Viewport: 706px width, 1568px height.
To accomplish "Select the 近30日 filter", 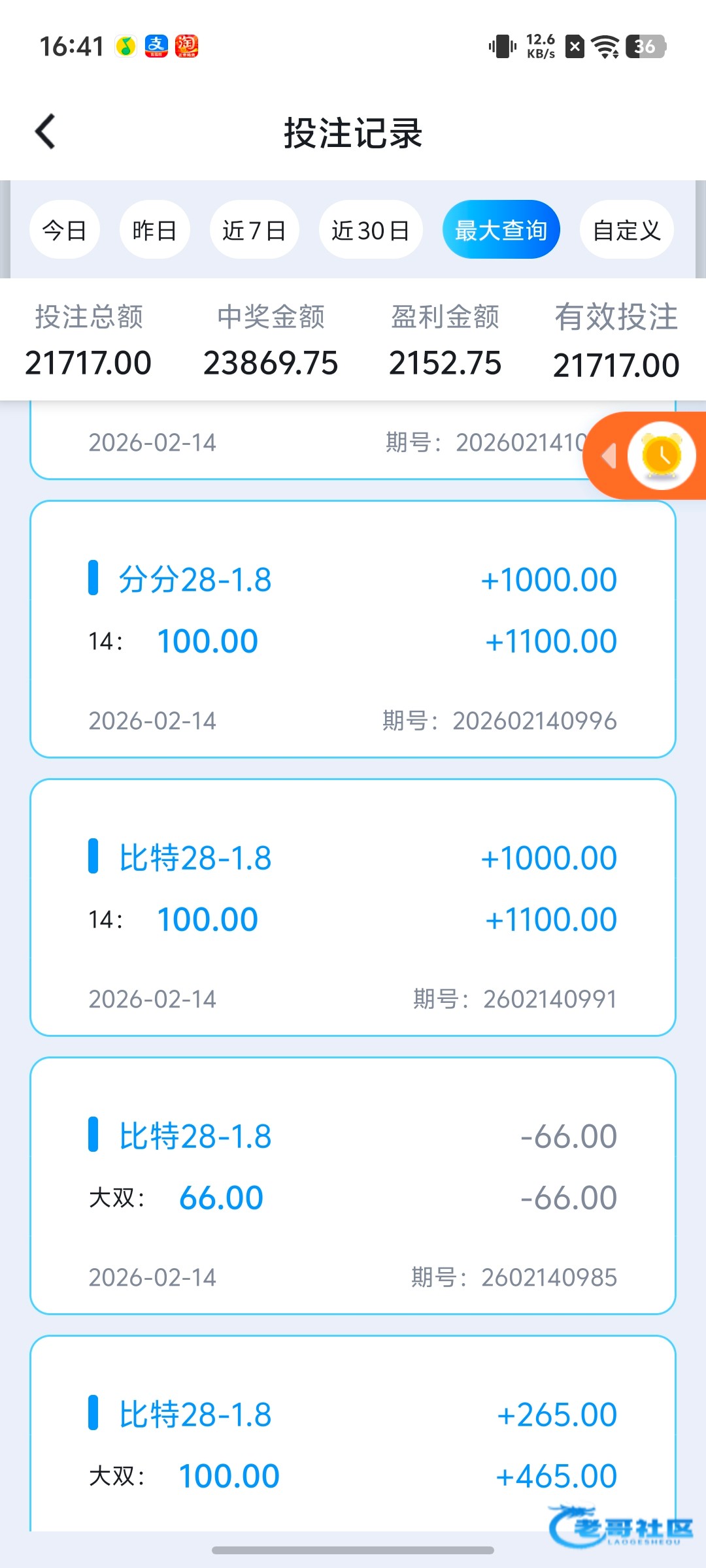I will point(370,230).
